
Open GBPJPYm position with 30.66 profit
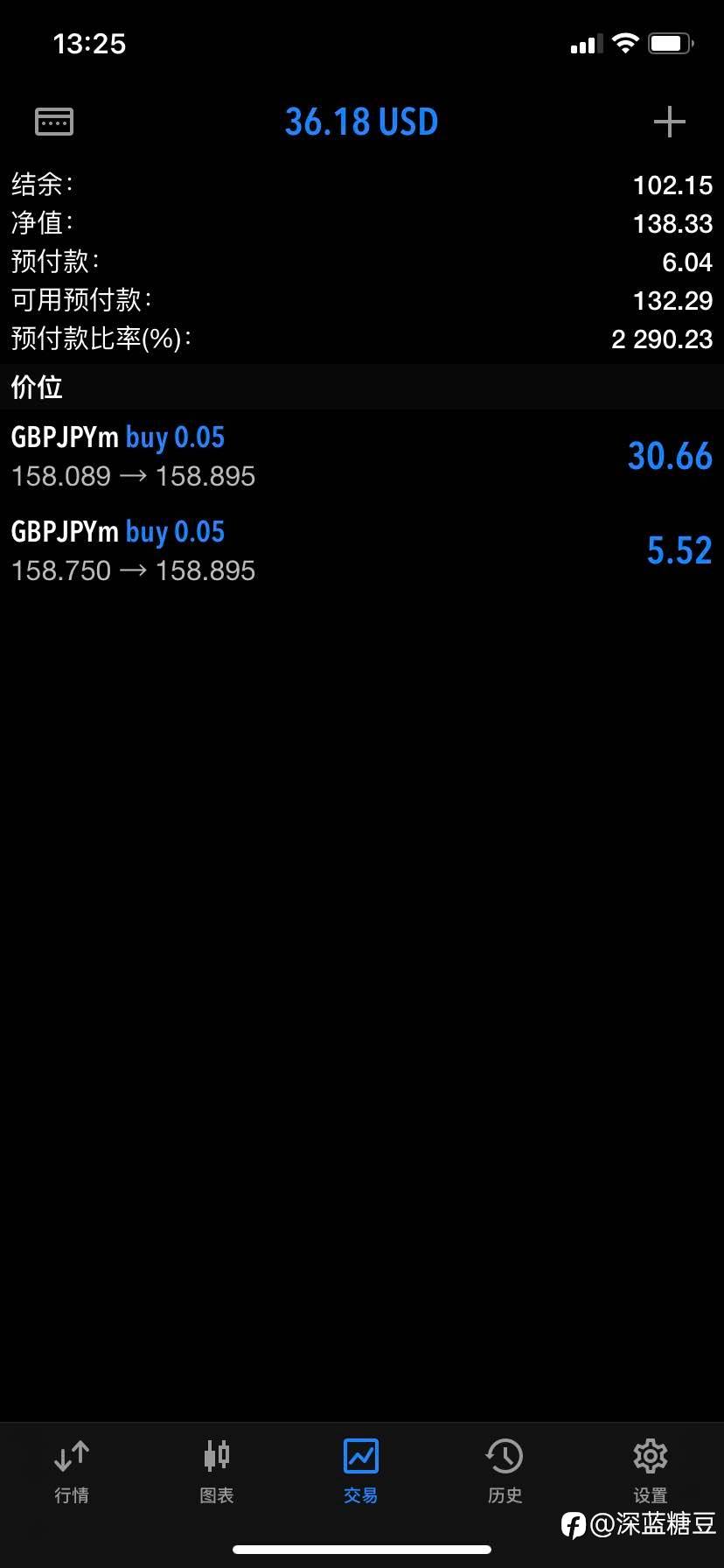click(362, 457)
